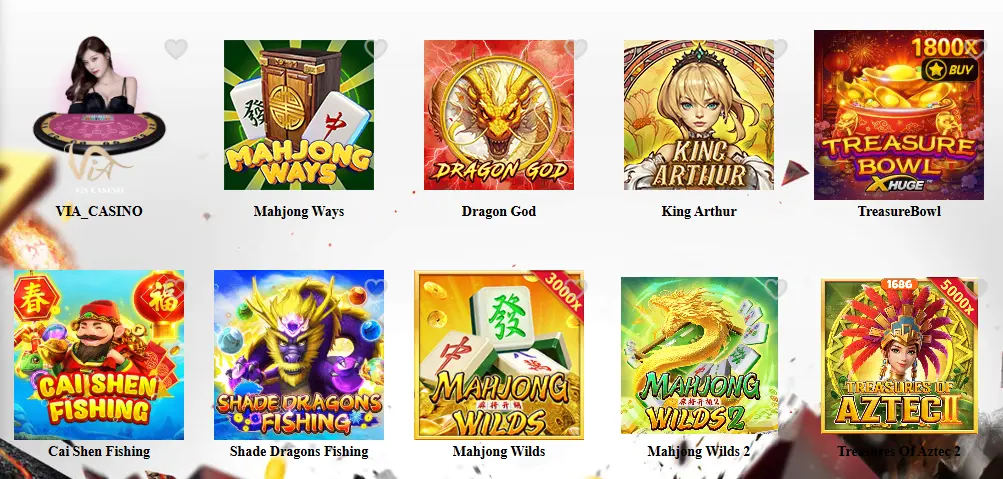Favorite Mahjong Wilds 2 with the heart
The width and height of the screenshot is (1003, 479).
pyautogui.click(x=776, y=288)
